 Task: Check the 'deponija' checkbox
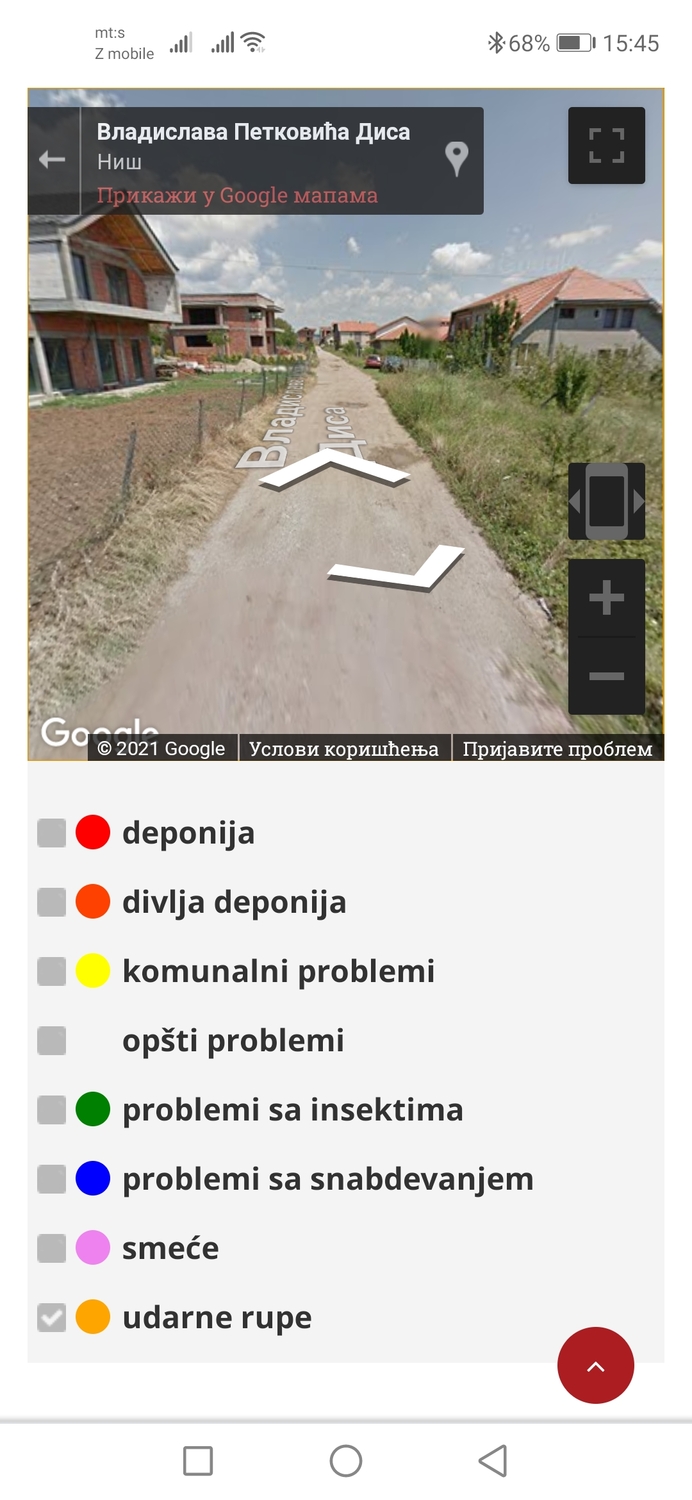(x=52, y=833)
